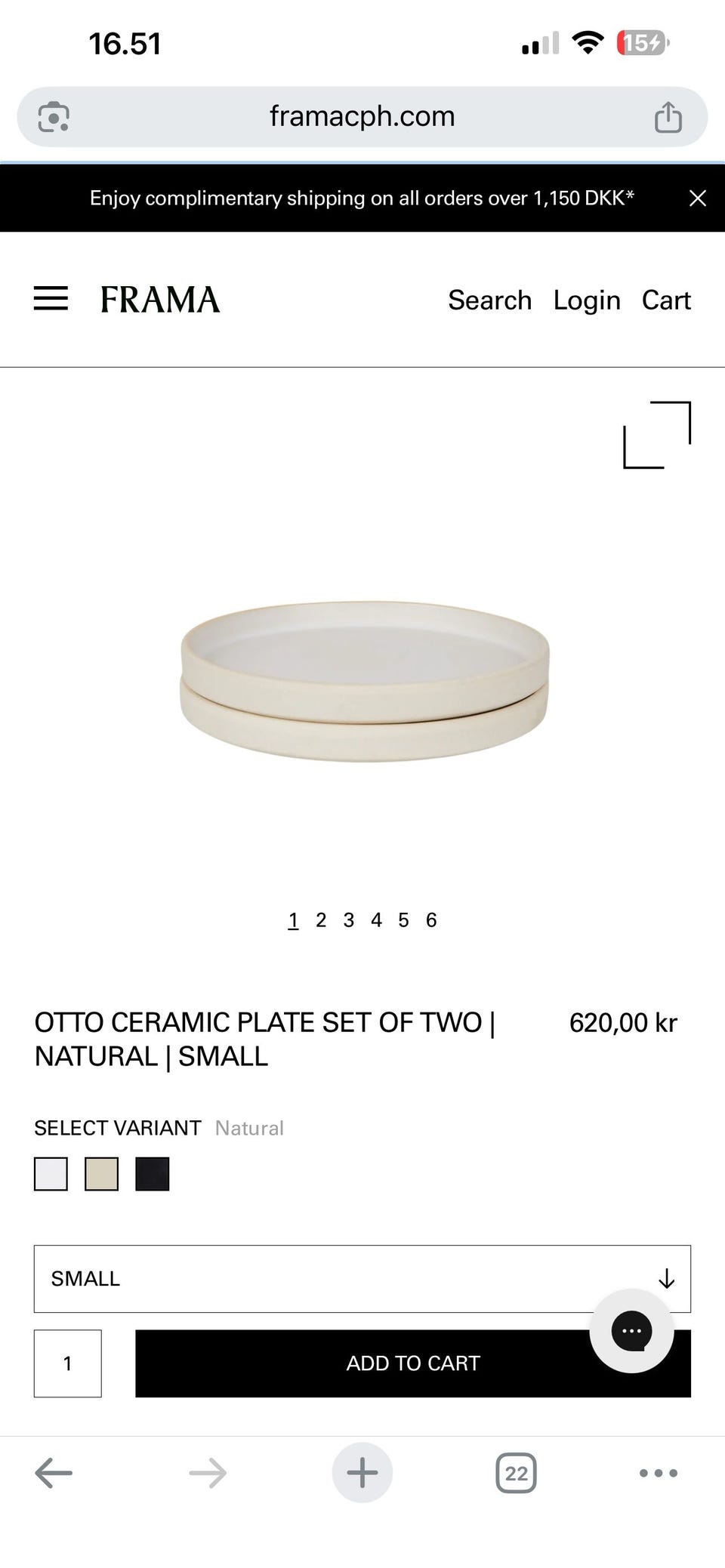Screen dimensions: 725x1568
Task: Expand the product image to fullscreen
Action: [657, 435]
